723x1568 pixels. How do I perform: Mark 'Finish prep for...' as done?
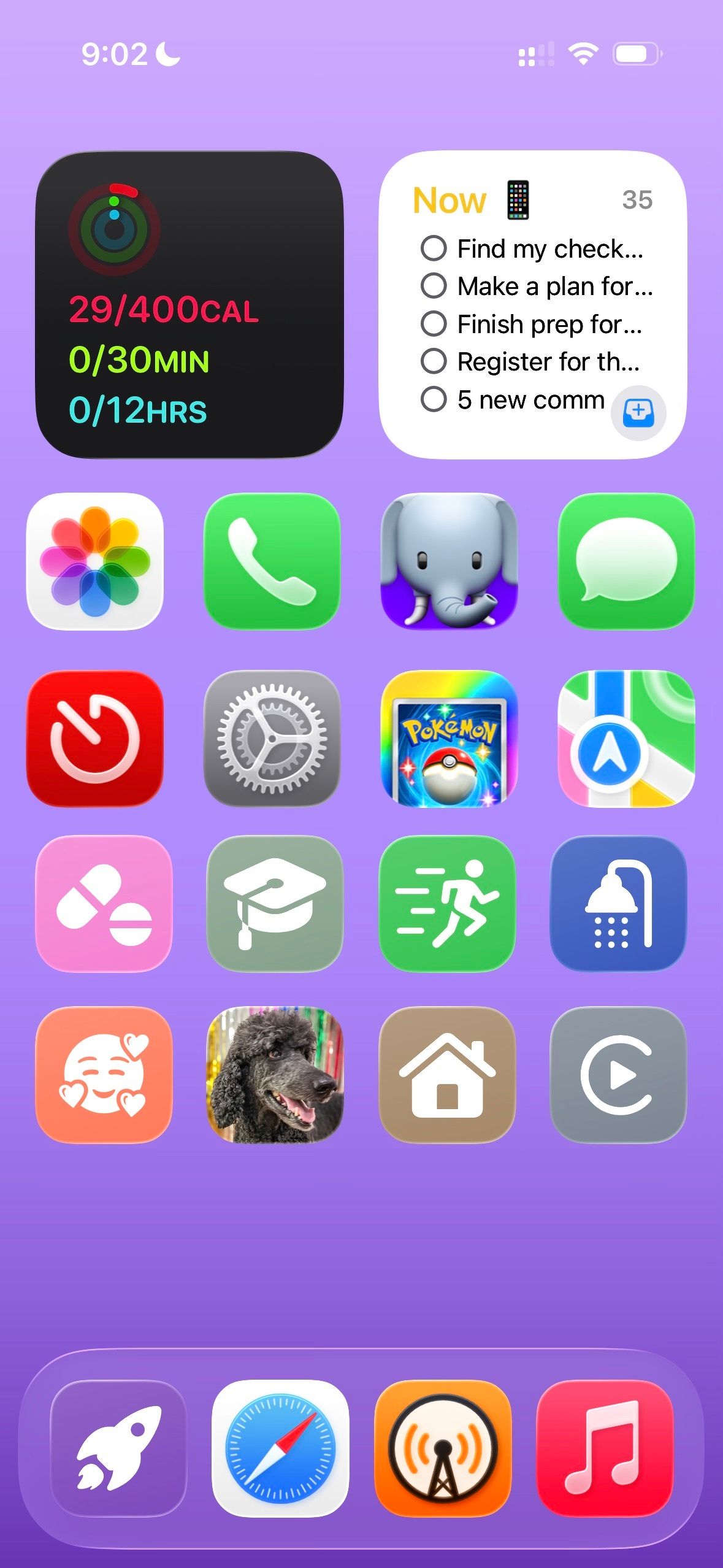coord(435,323)
